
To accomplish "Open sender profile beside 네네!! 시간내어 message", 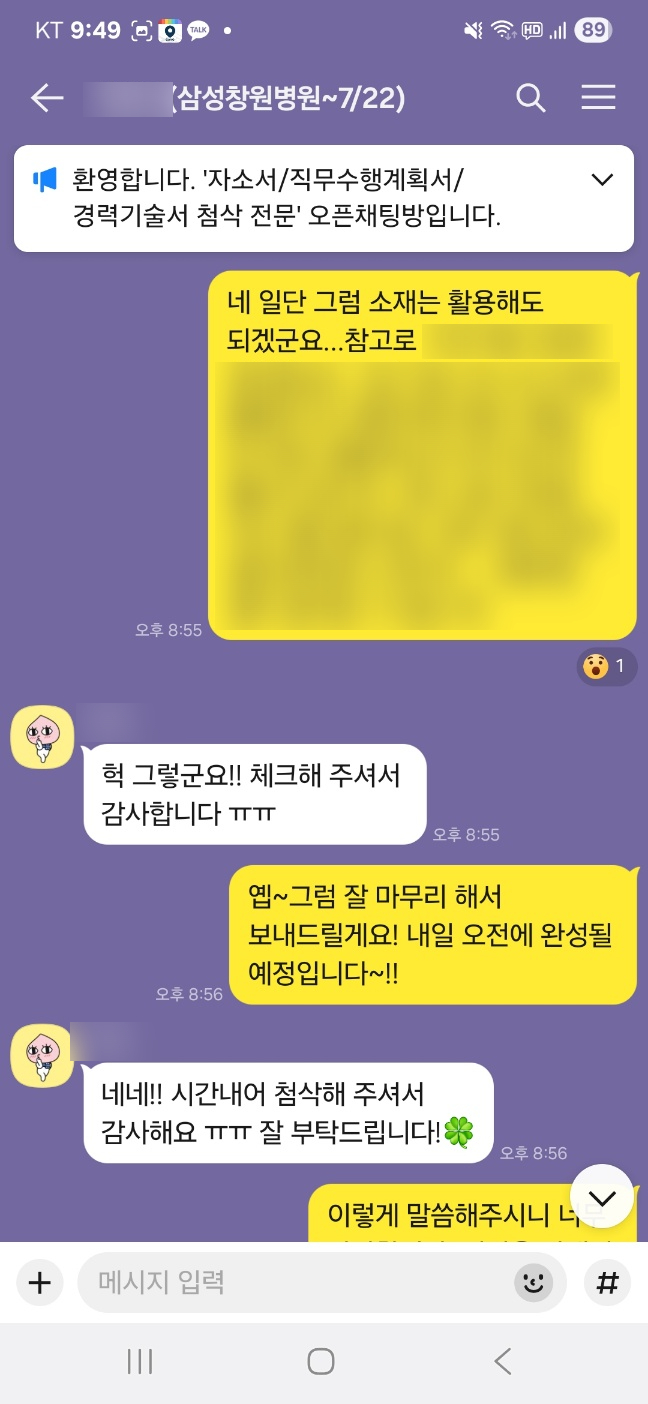I will click(x=42, y=1056).
